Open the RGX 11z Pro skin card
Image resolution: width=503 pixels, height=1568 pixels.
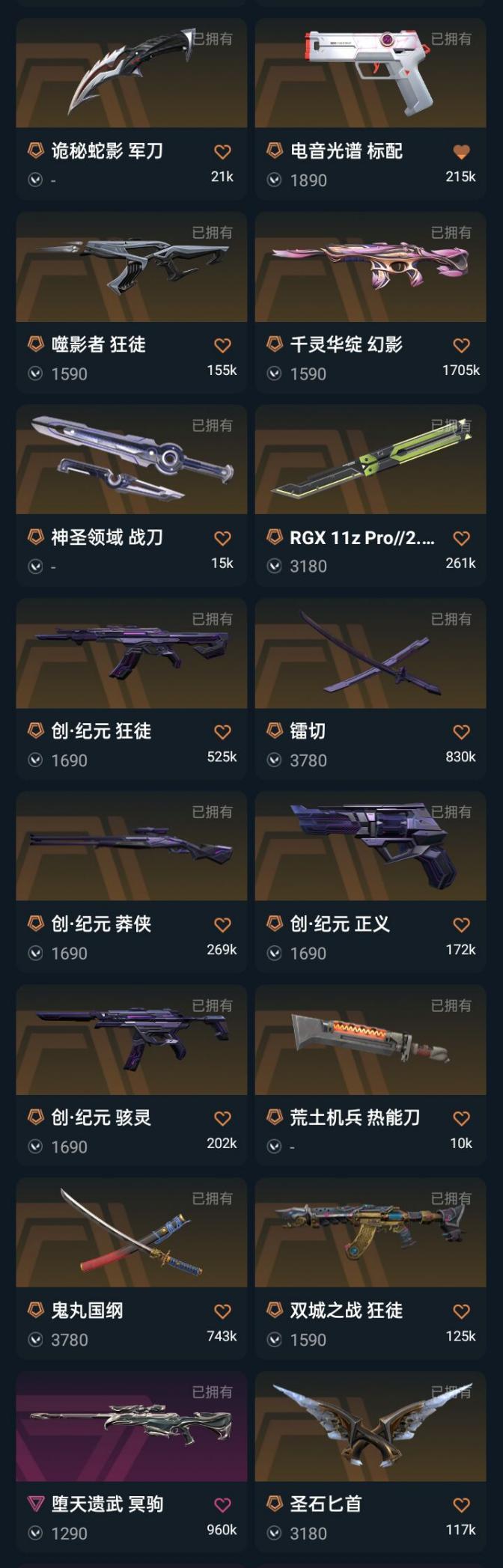coord(370,461)
